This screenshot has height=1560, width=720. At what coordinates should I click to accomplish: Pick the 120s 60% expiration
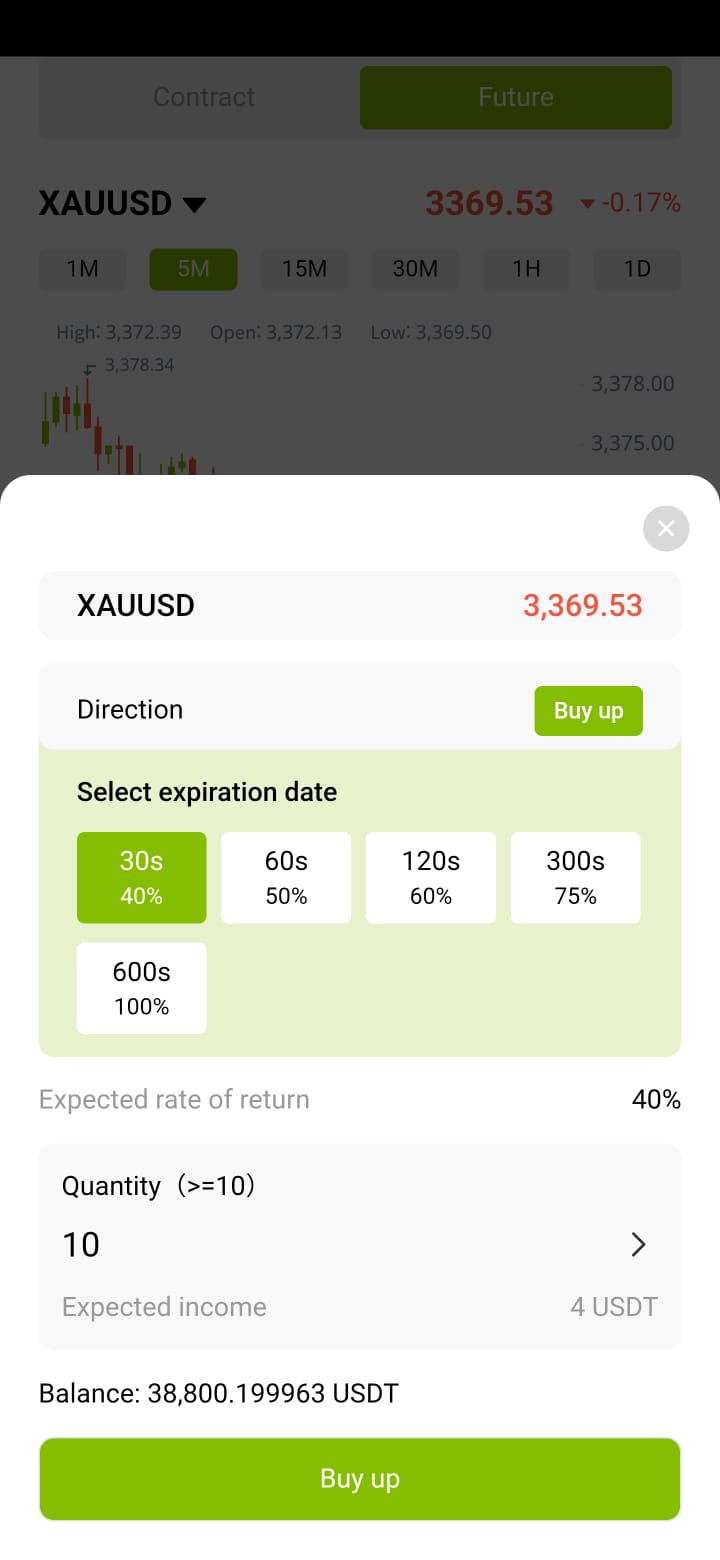pyautogui.click(x=431, y=878)
